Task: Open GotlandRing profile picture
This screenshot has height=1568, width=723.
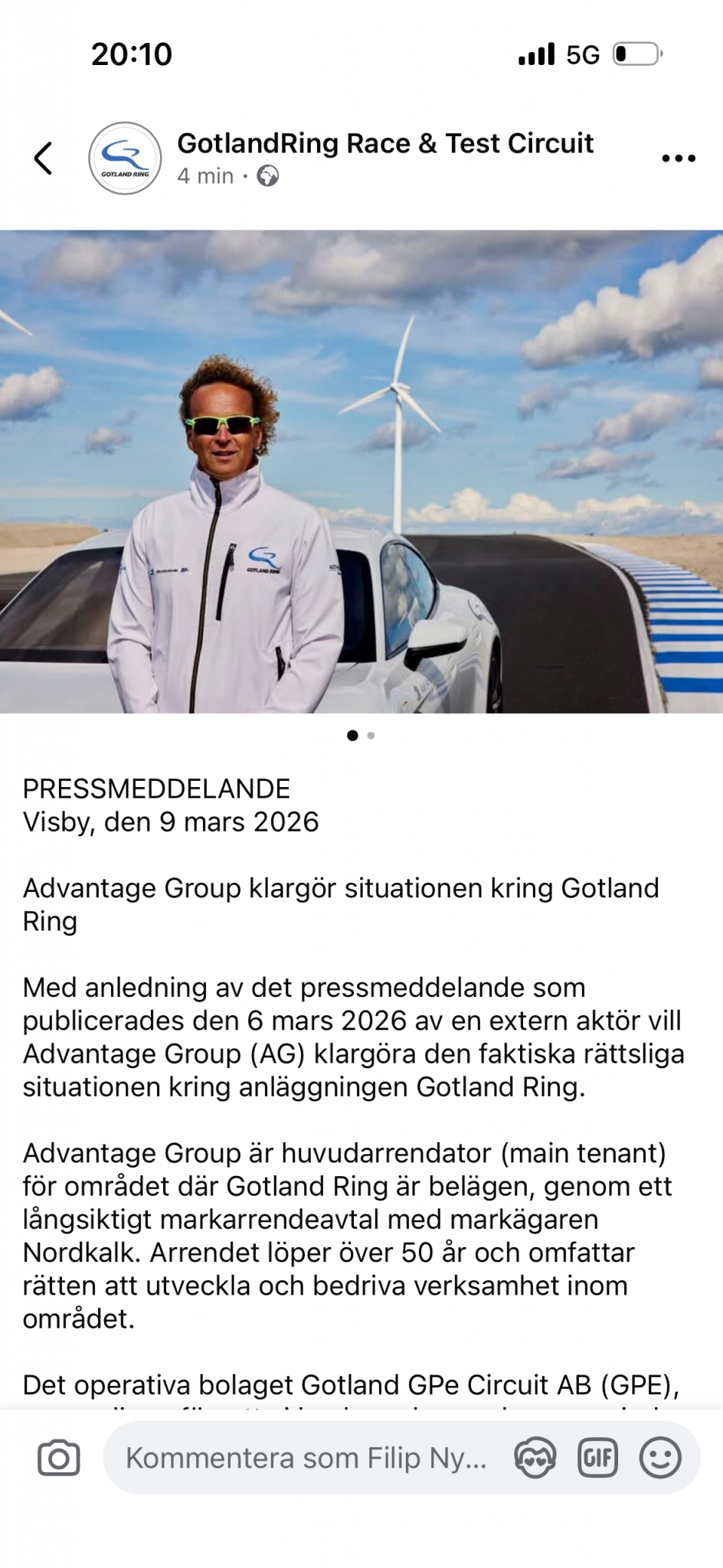Action: tap(125, 158)
